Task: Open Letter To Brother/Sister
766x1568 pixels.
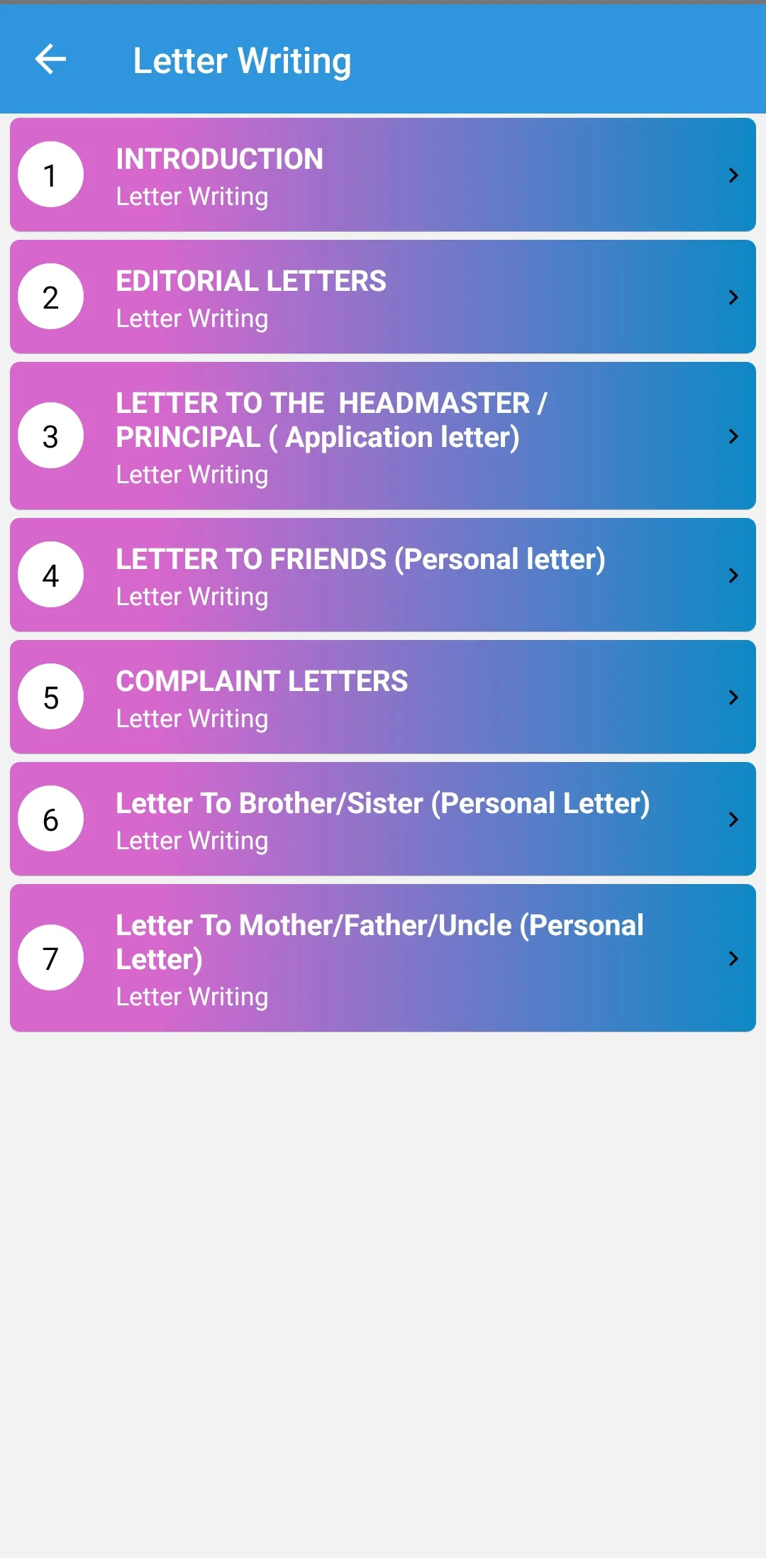Action: [383, 819]
